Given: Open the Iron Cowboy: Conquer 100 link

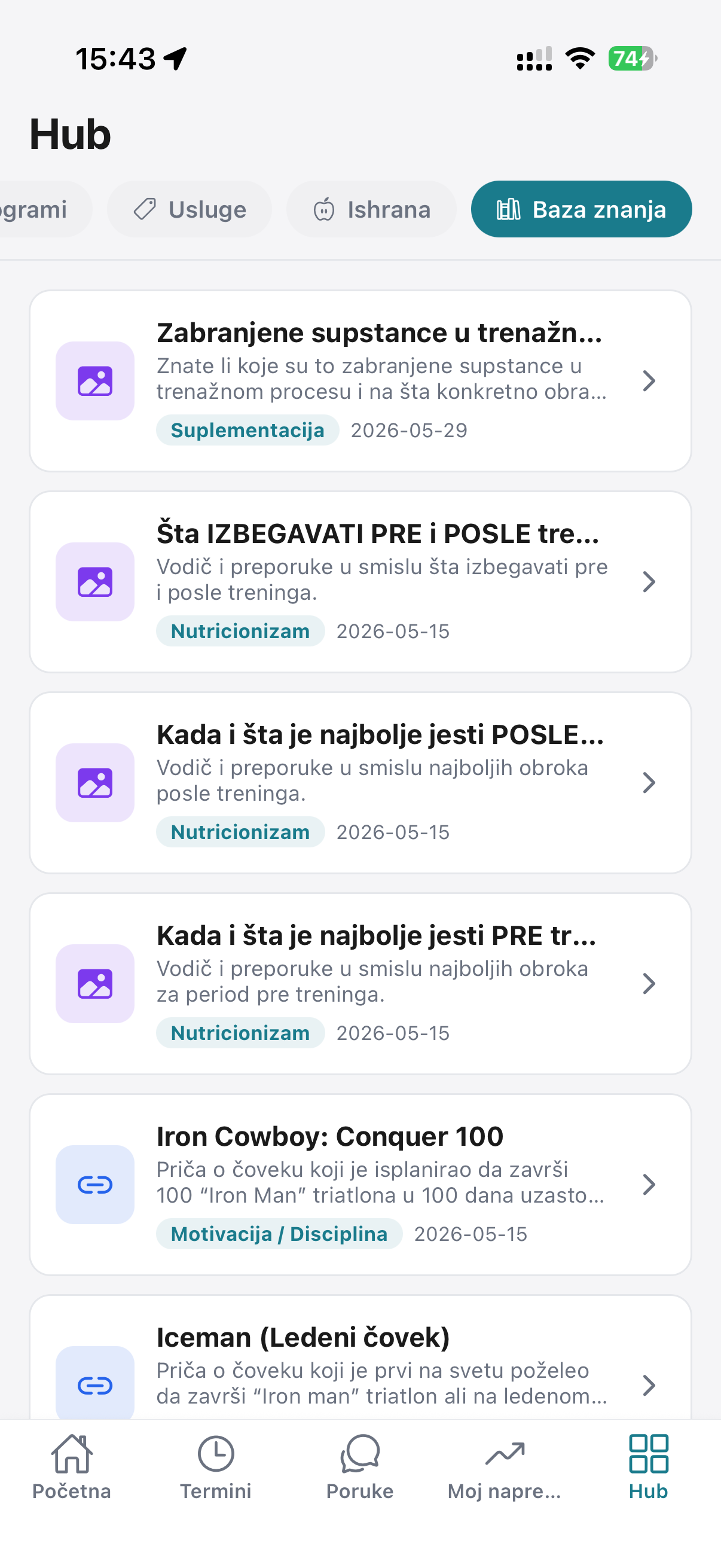Looking at the screenshot, I should click(360, 1185).
